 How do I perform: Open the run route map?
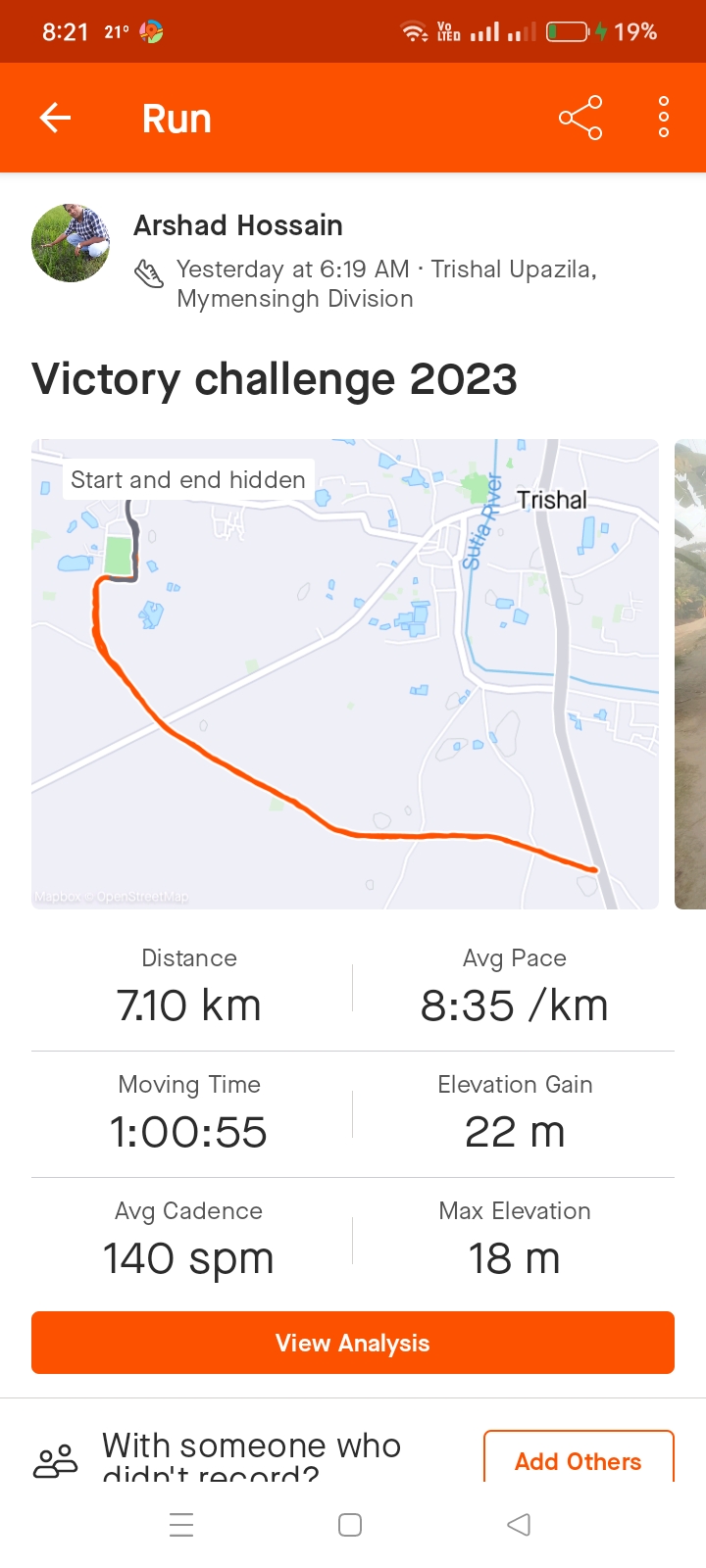tap(345, 674)
